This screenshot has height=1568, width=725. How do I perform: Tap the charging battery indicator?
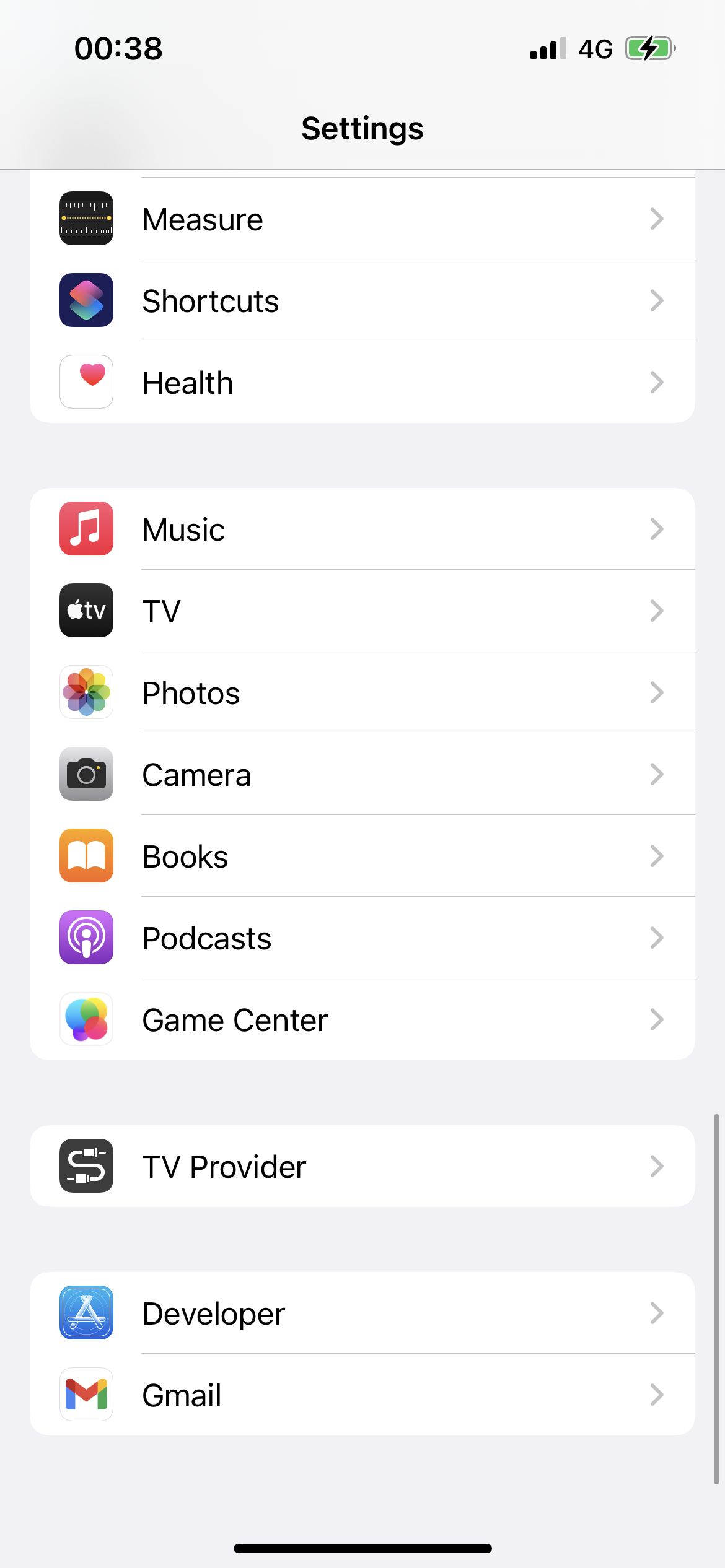point(649,48)
